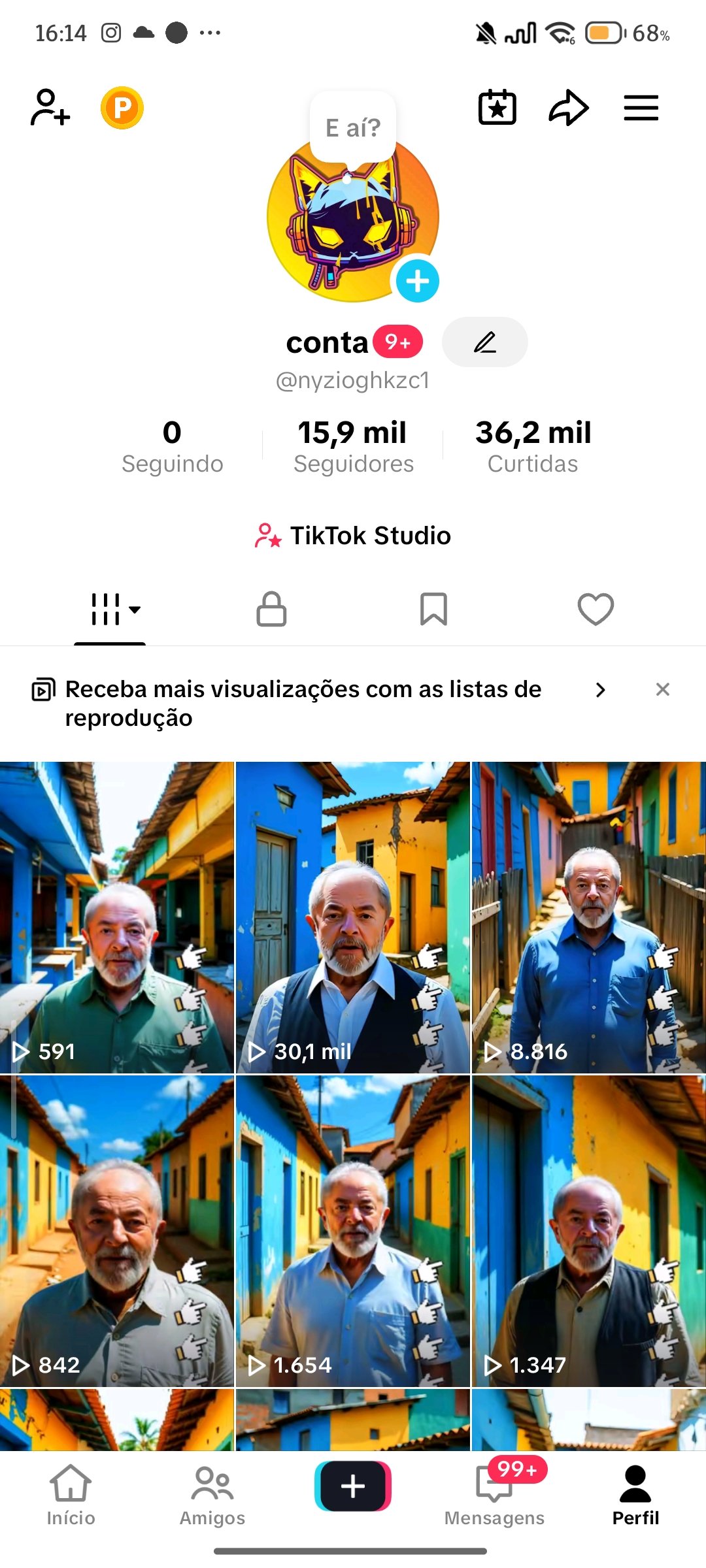Create a new post with plus button
The image size is (706, 1568).
pyautogui.click(x=353, y=1486)
